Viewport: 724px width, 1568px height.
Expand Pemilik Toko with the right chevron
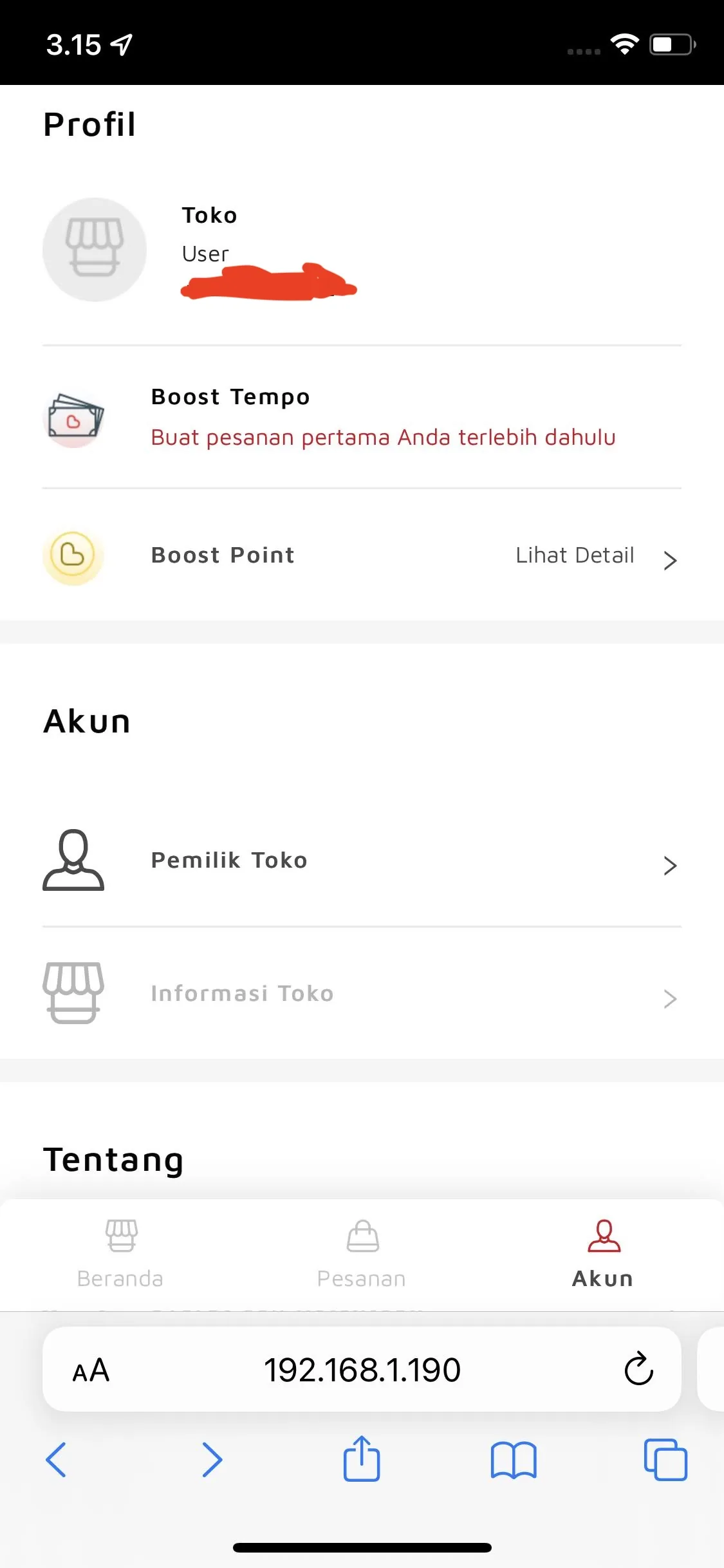coord(670,865)
